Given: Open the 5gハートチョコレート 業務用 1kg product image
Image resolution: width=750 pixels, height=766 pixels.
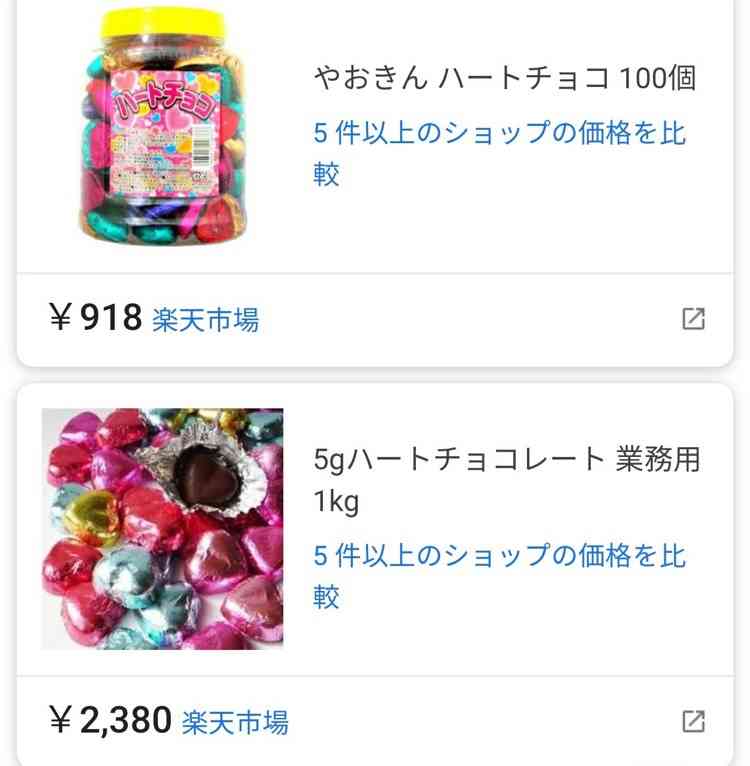Looking at the screenshot, I should (x=162, y=529).
